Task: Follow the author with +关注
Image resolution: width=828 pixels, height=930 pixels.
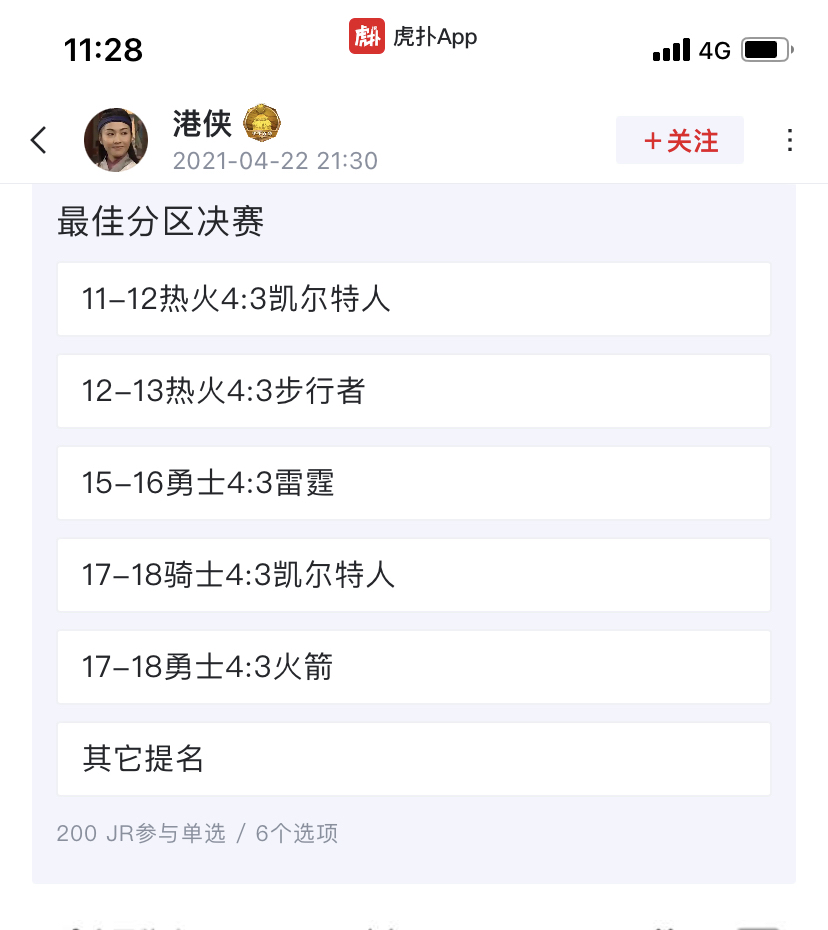Action: [680, 140]
